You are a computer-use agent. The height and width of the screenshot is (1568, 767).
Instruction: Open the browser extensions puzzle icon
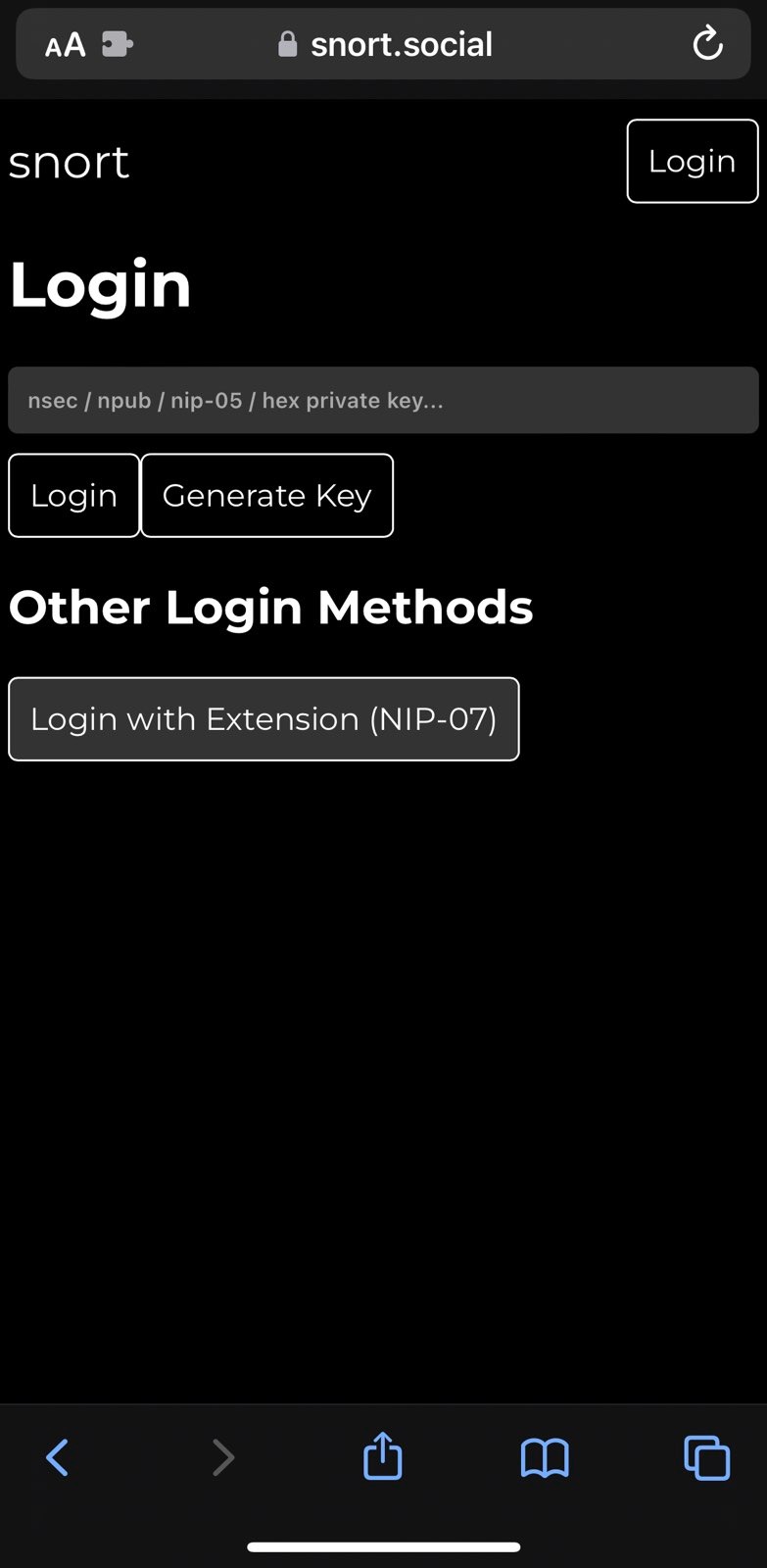tap(118, 44)
